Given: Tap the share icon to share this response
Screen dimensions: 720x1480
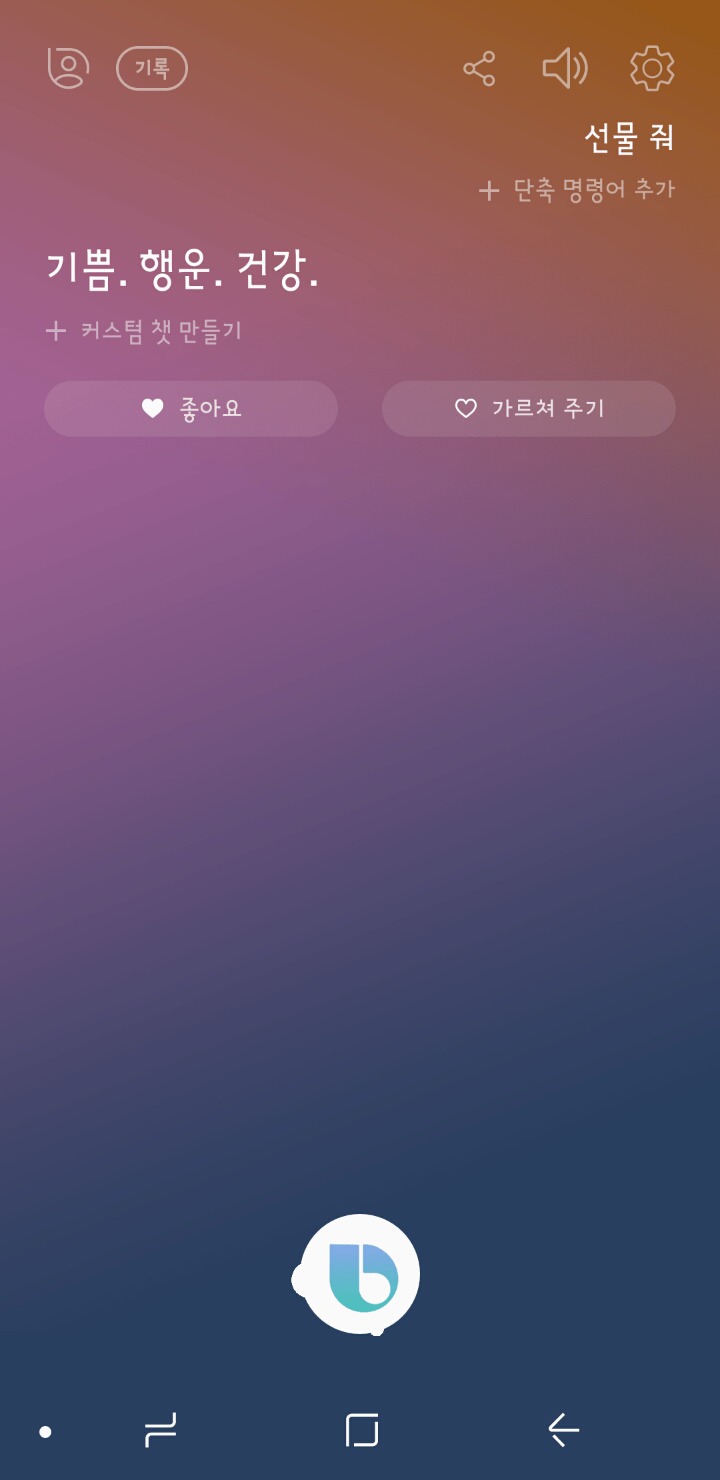Looking at the screenshot, I should tap(478, 68).
